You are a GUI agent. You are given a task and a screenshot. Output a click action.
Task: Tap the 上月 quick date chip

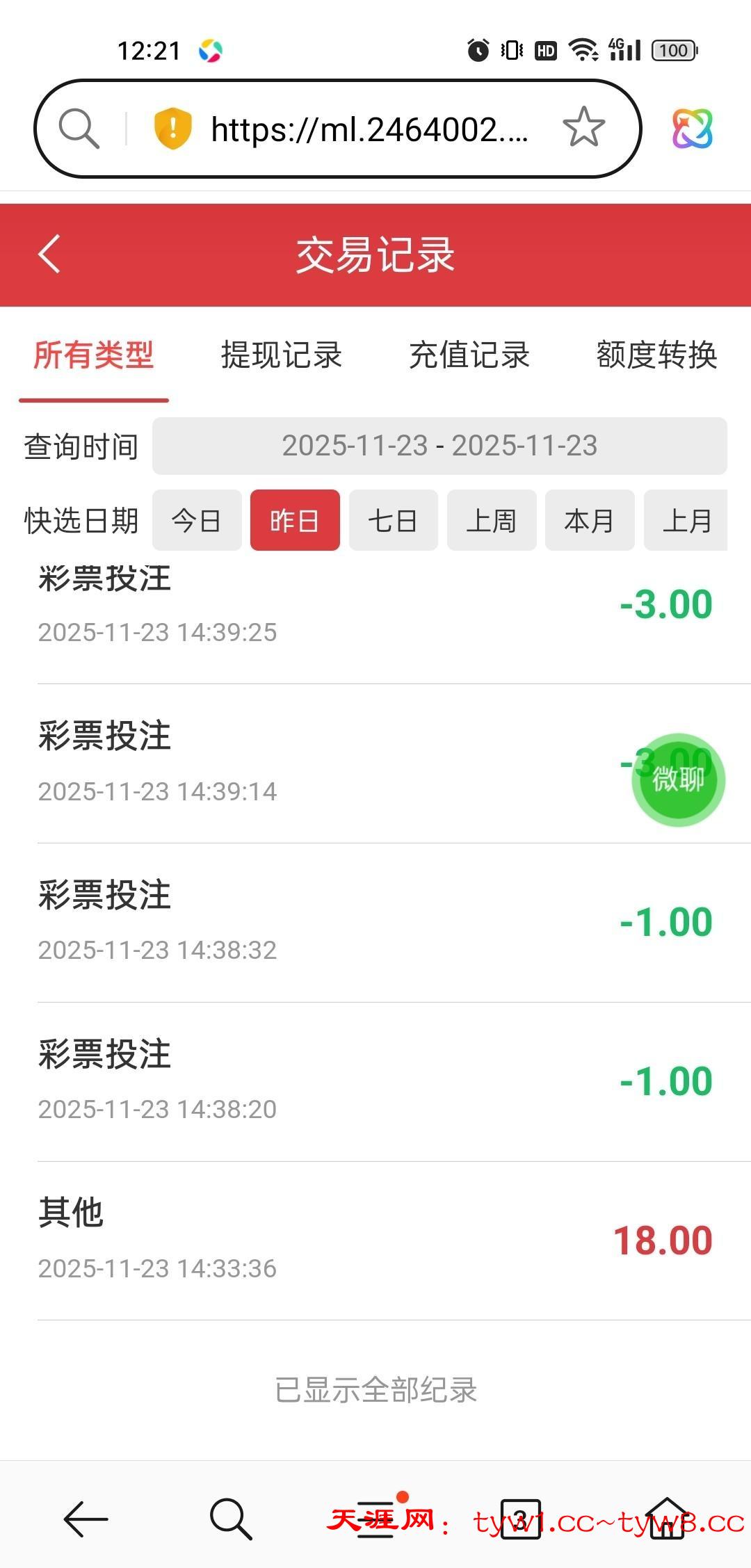pos(686,521)
